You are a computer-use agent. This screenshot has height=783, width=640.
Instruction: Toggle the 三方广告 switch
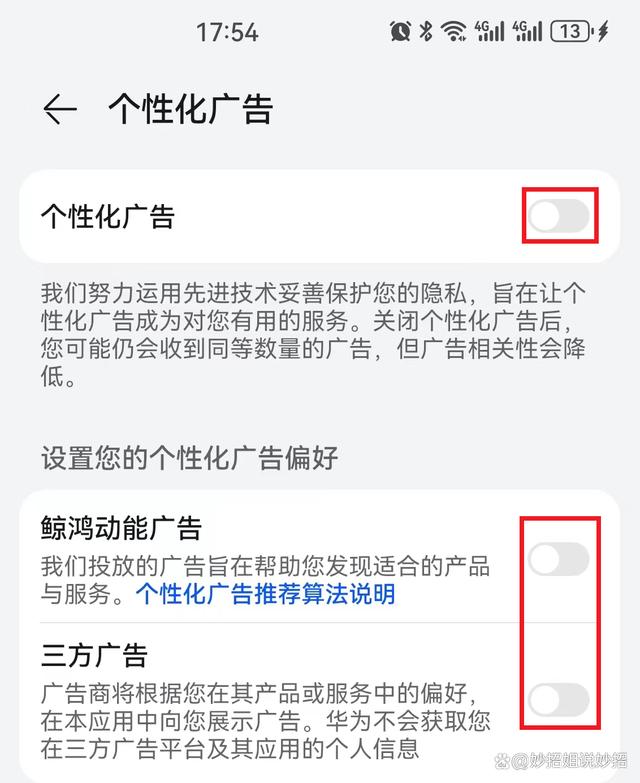[x=559, y=698]
